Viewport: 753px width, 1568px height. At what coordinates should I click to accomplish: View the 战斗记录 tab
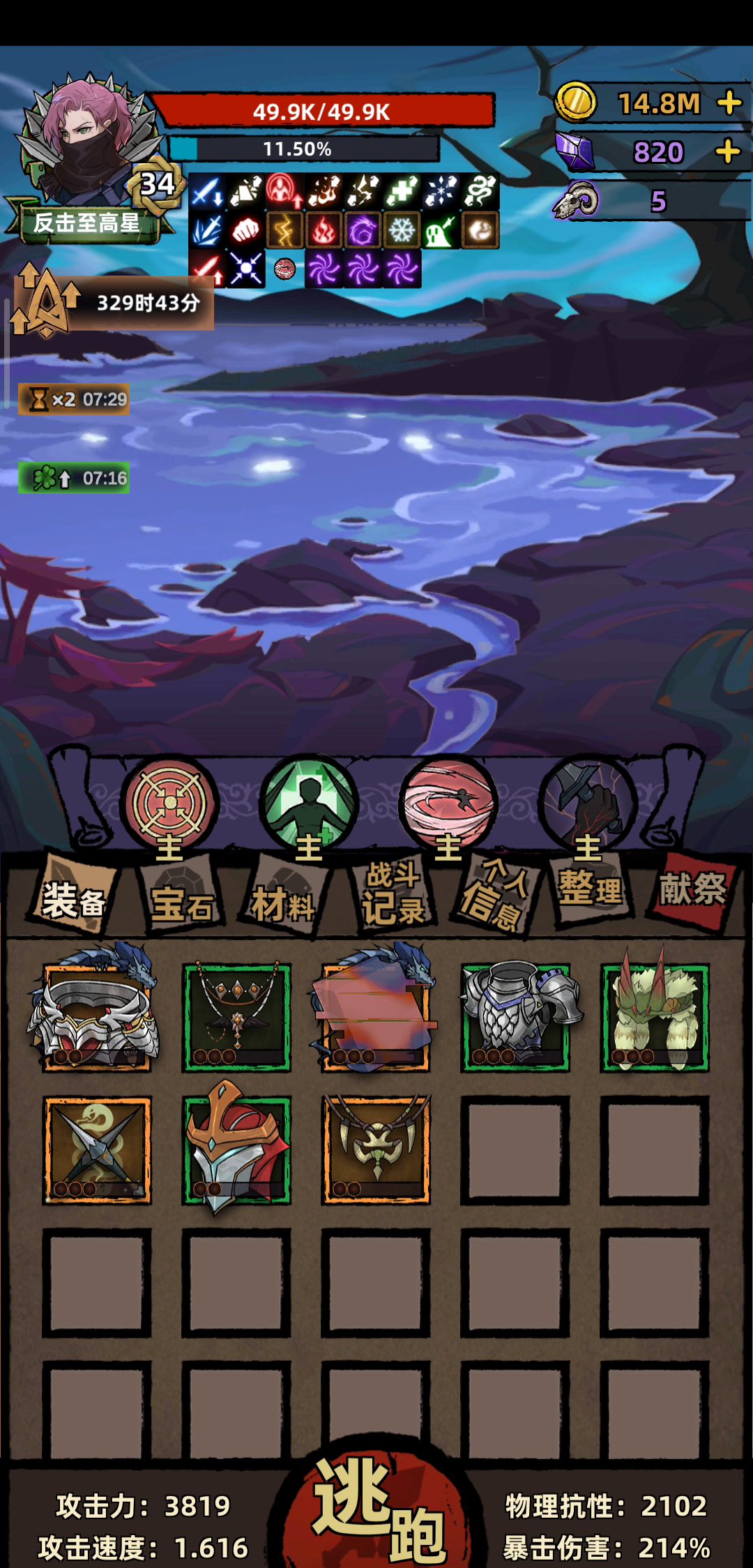[393, 894]
